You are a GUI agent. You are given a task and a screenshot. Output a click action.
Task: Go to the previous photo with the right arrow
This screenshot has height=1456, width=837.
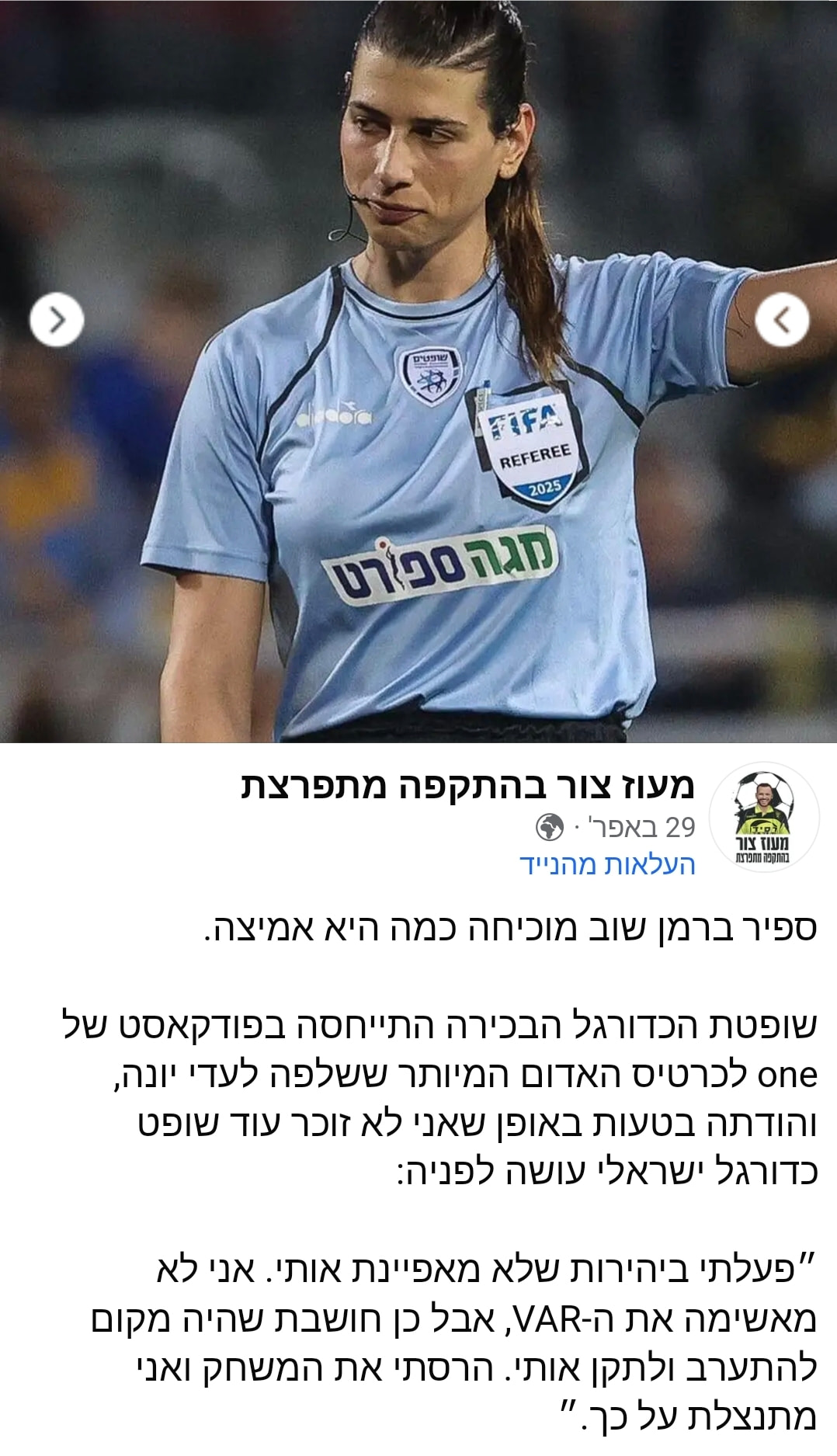coord(782,319)
